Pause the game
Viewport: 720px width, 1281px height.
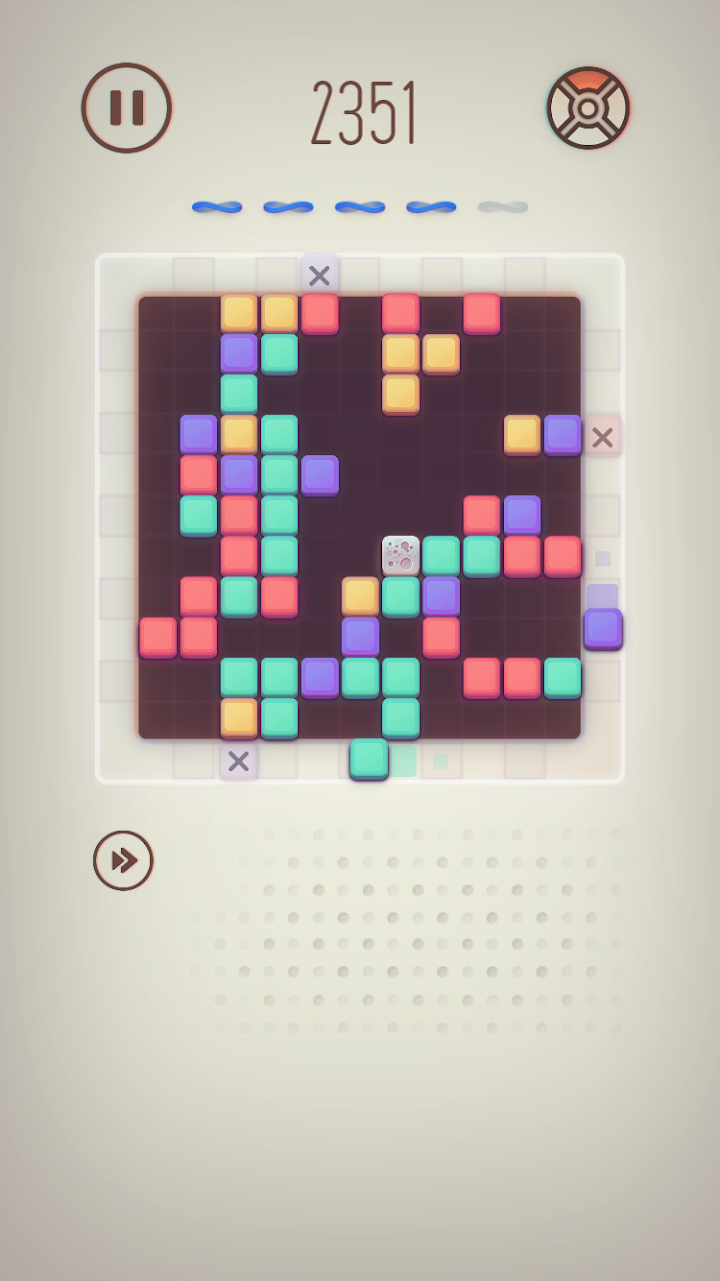coord(126,108)
